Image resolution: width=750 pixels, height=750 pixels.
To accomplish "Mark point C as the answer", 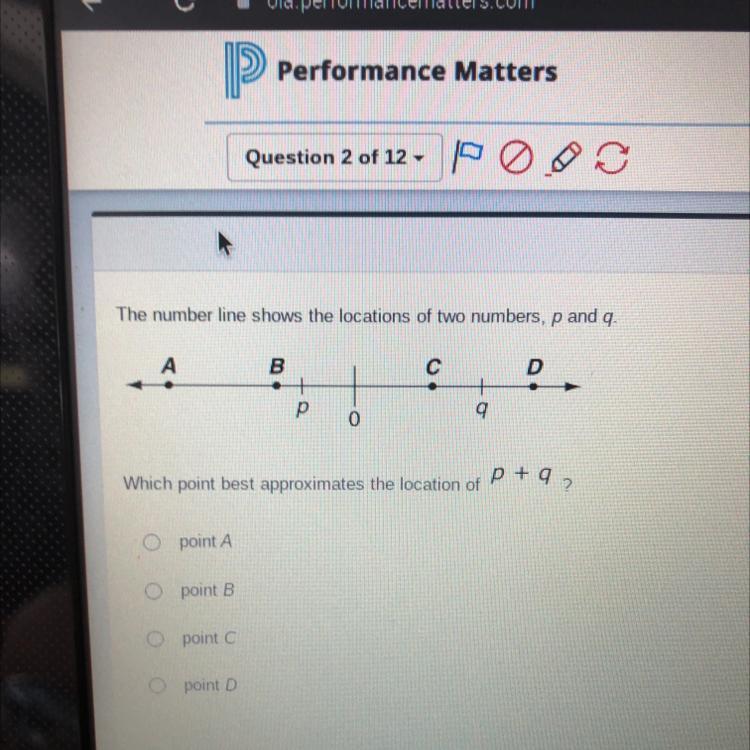I will tap(155, 638).
